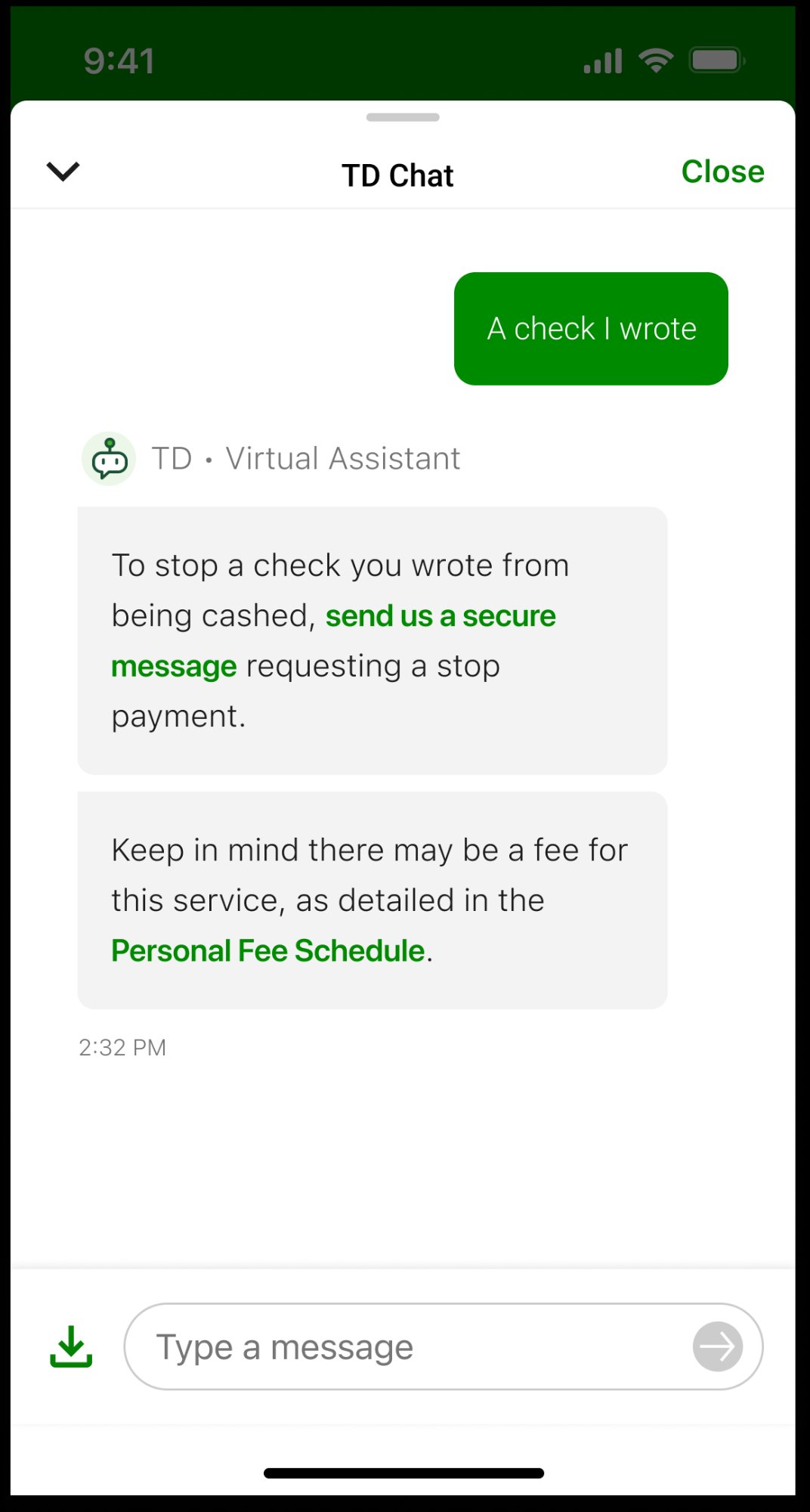810x1512 pixels.
Task: Tap the speech bubble on the assistant avatar
Action: tap(108, 463)
